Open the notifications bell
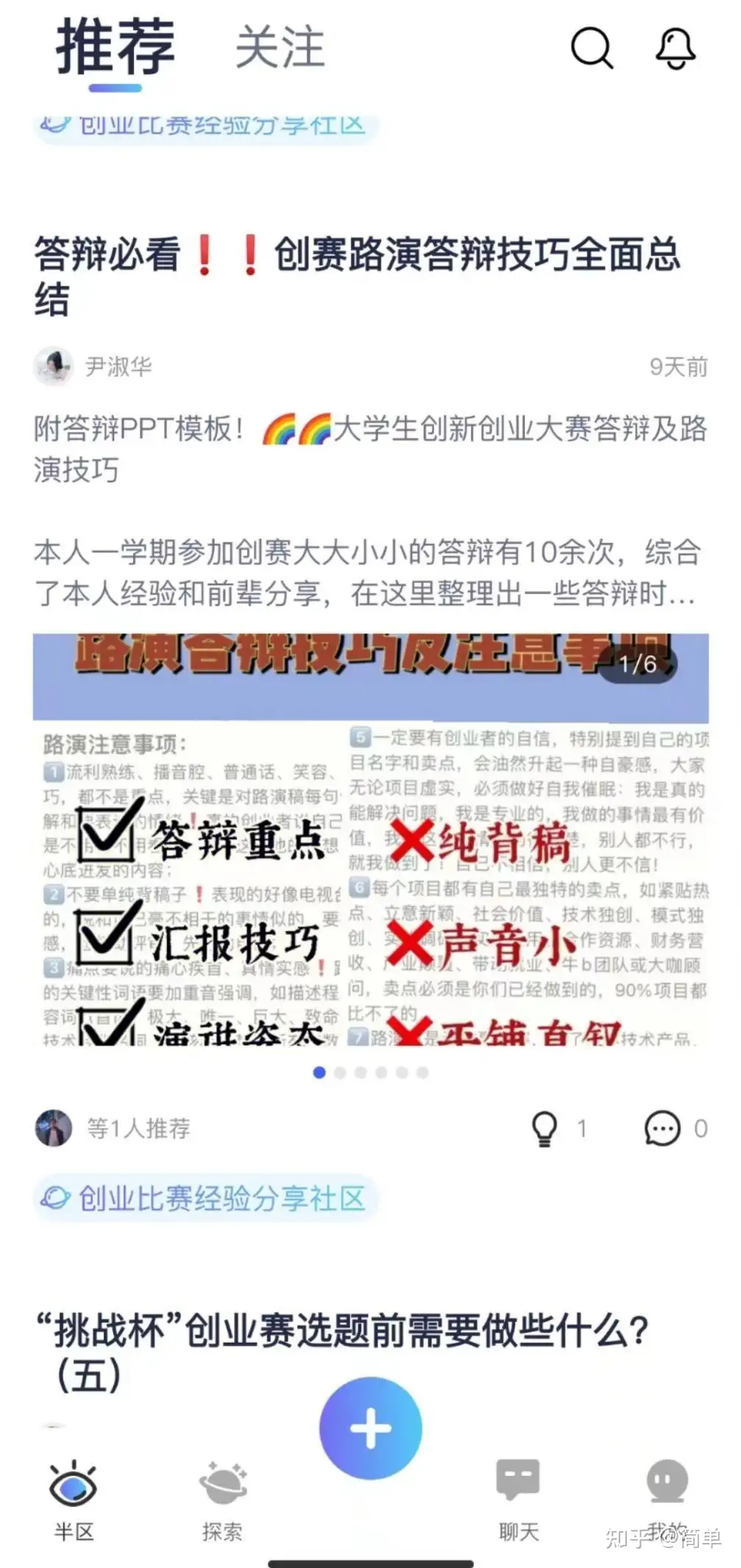This screenshot has width=741, height=1568. [675, 49]
